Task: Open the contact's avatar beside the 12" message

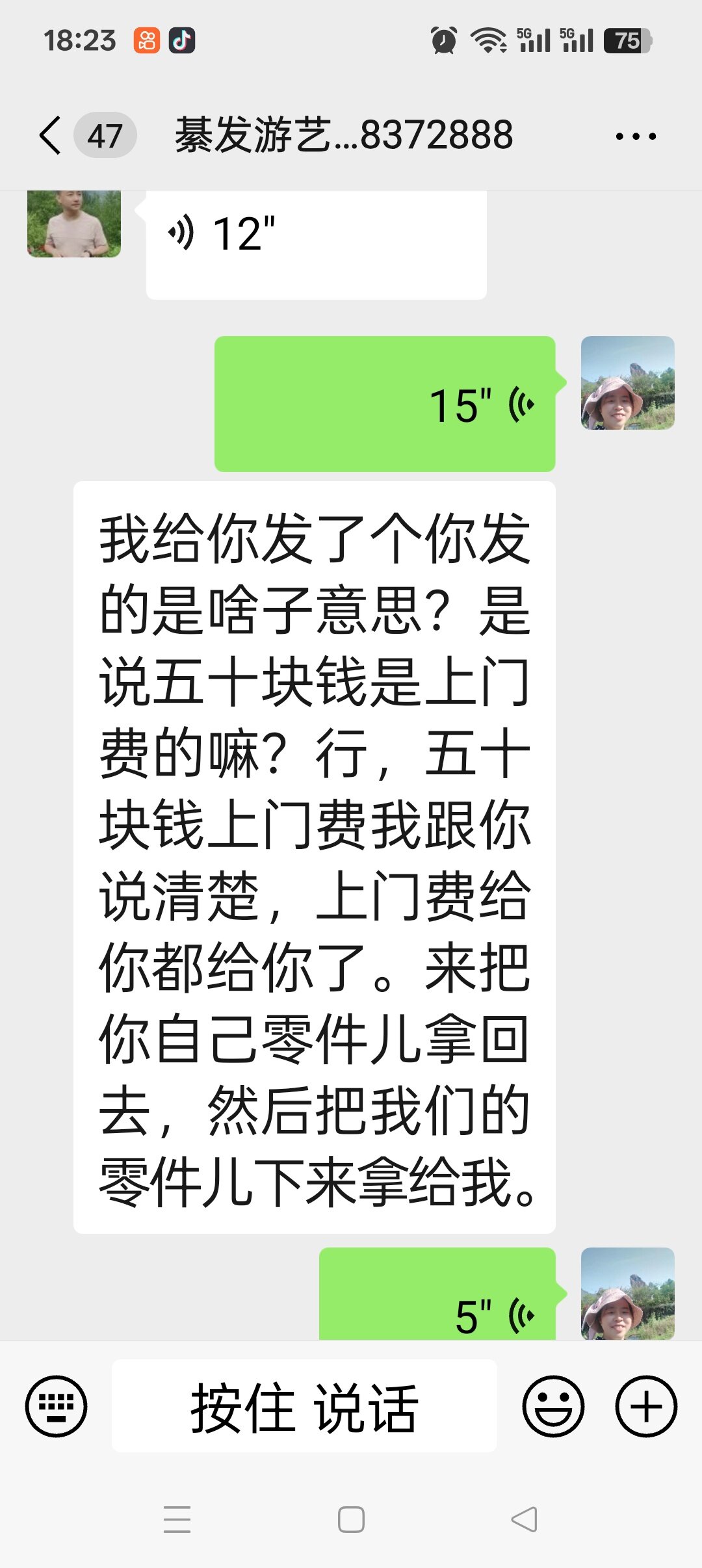Action: (74, 224)
